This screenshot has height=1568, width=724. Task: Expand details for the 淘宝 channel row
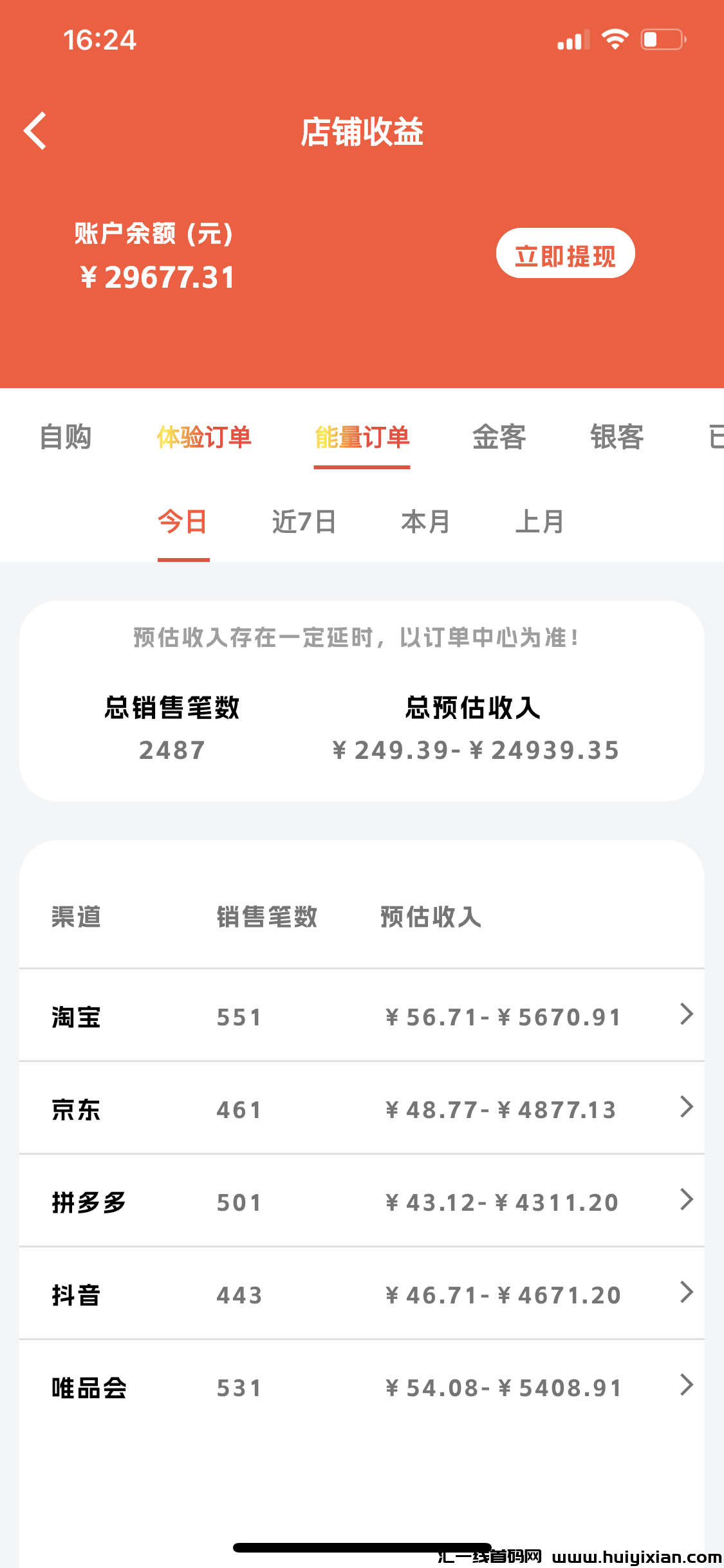coord(685,1017)
